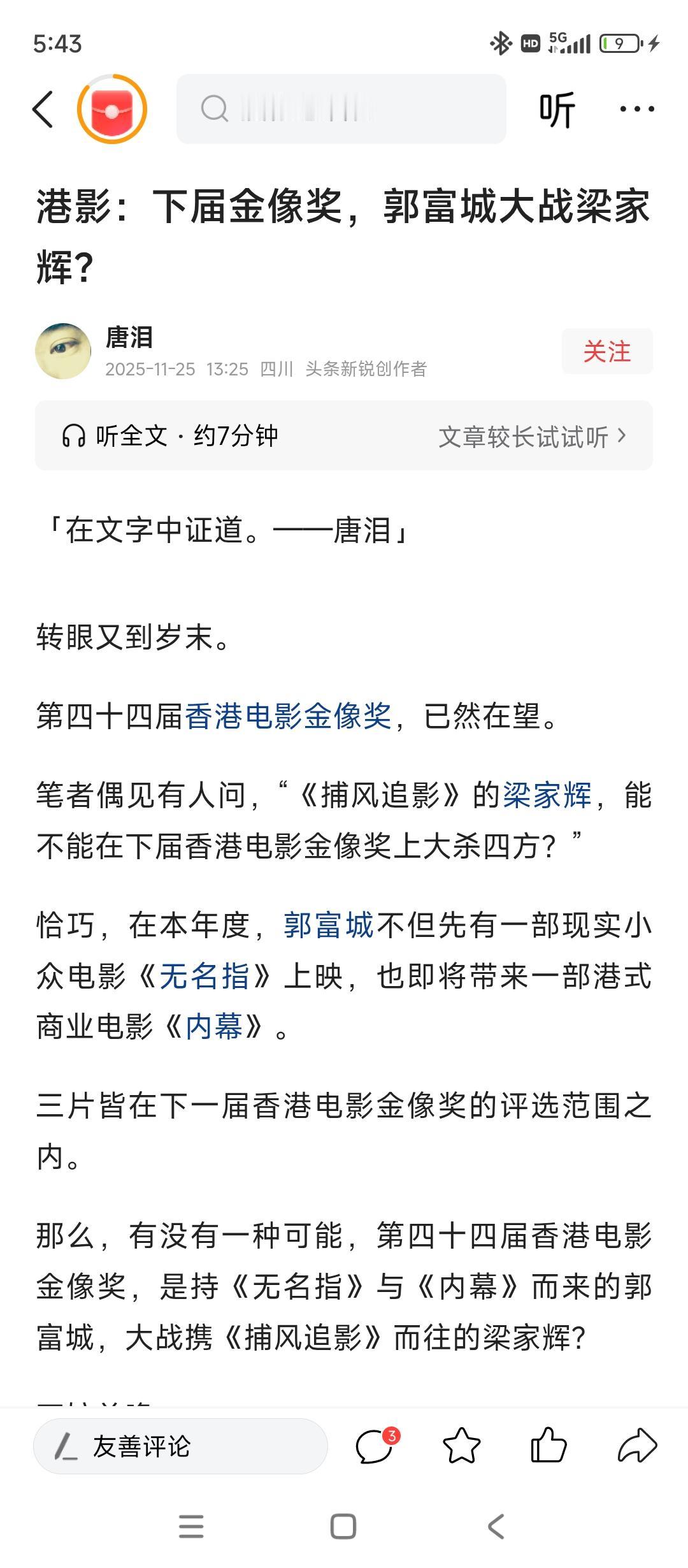Screen dimensions: 688x1568
Task: Open more options via the three-dot menu
Action: pos(634,110)
